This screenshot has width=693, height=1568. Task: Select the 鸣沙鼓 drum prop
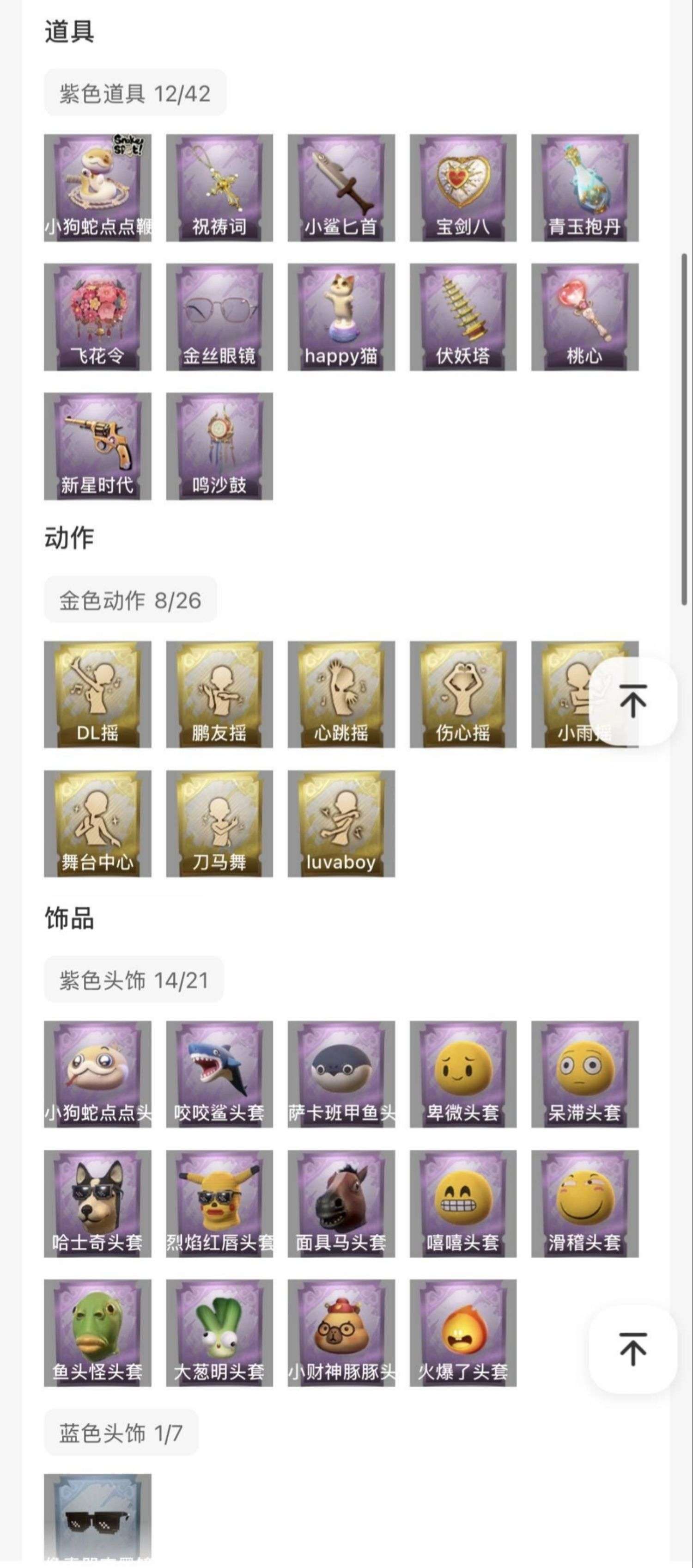pos(219,445)
